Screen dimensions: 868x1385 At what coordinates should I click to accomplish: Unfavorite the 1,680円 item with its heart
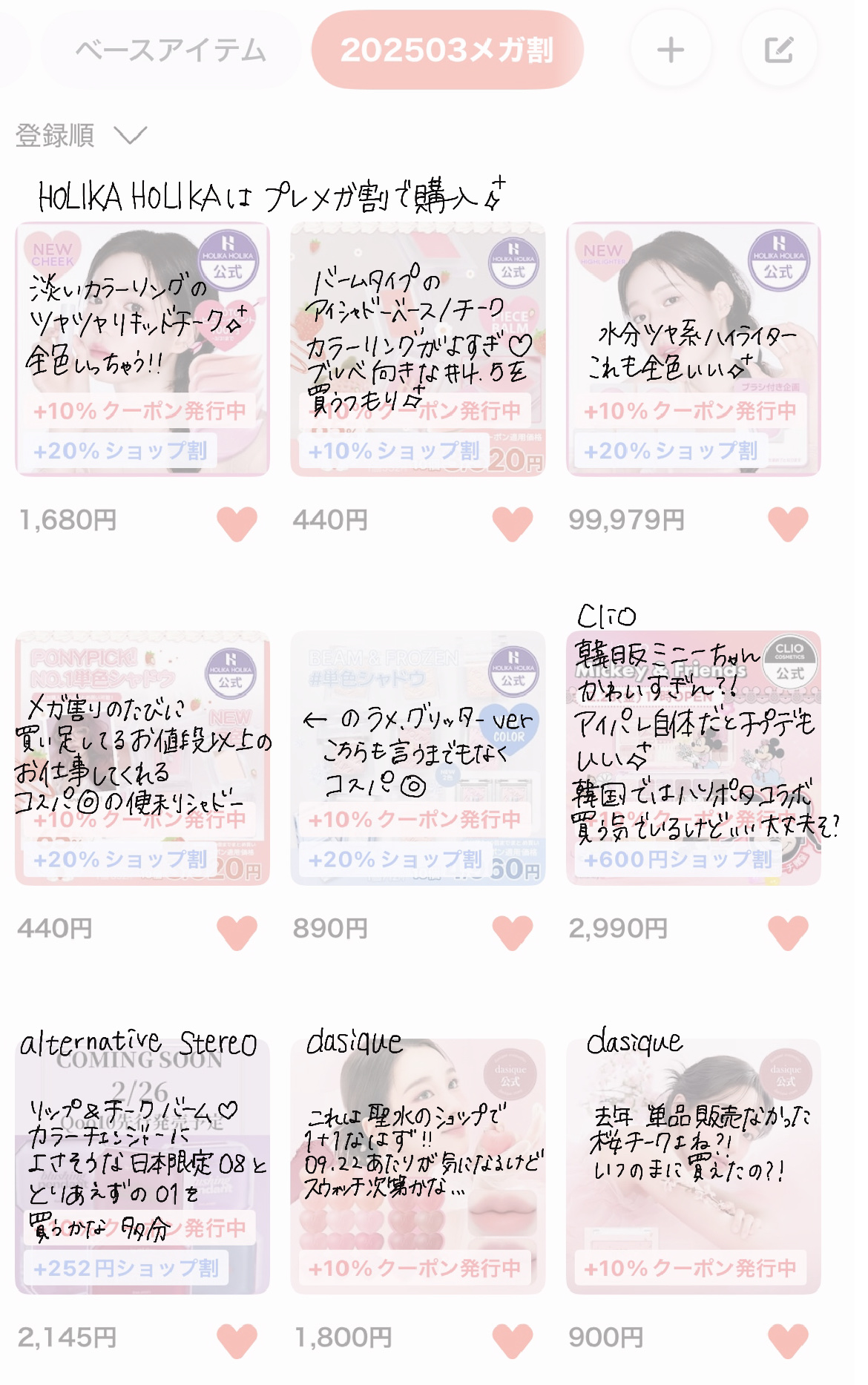[x=237, y=523]
